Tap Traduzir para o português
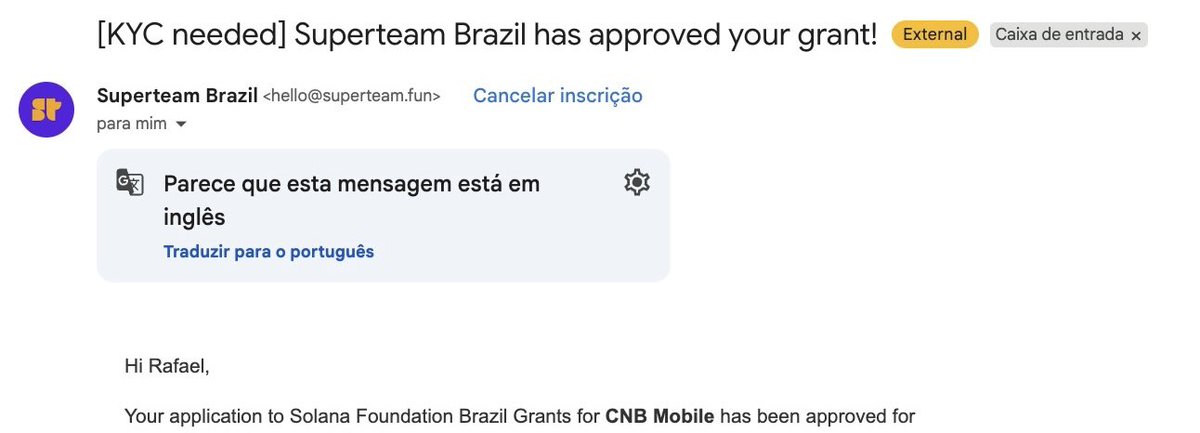The width and height of the screenshot is (1200, 433). pos(268,252)
